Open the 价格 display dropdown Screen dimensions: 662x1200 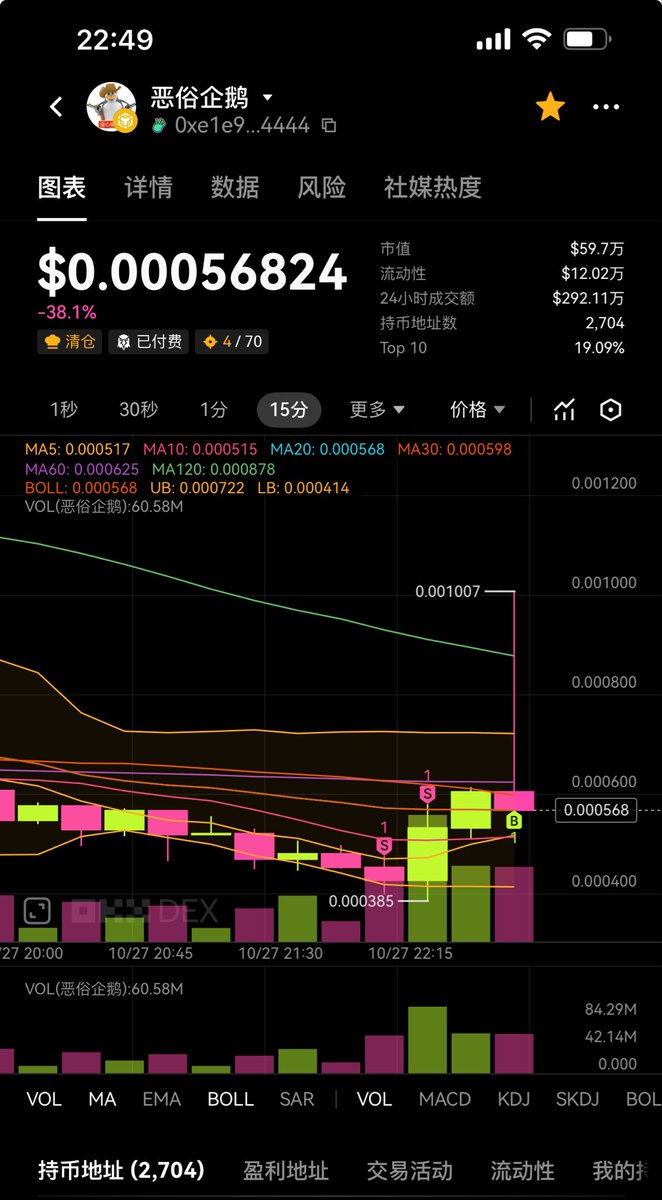coord(477,409)
